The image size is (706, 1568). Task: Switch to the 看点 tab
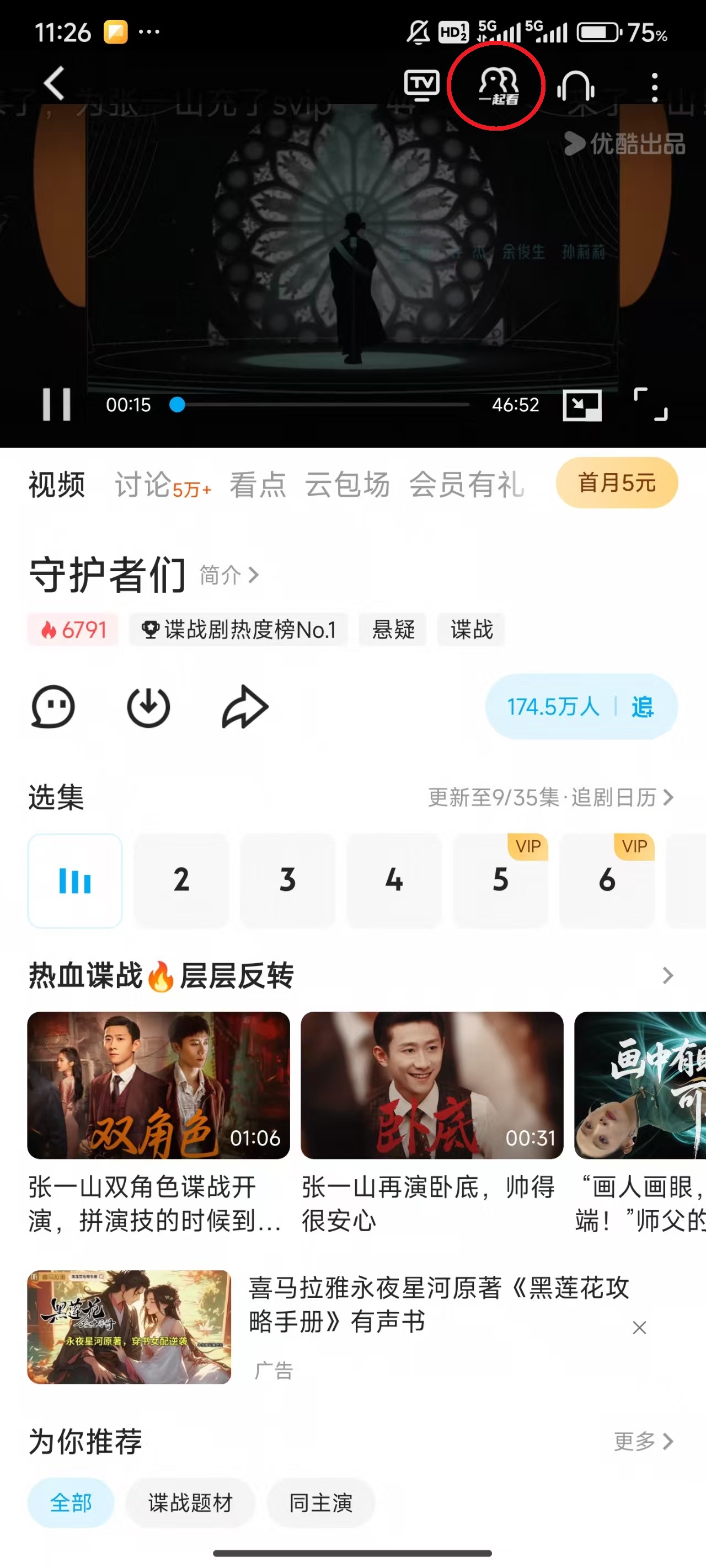point(257,485)
